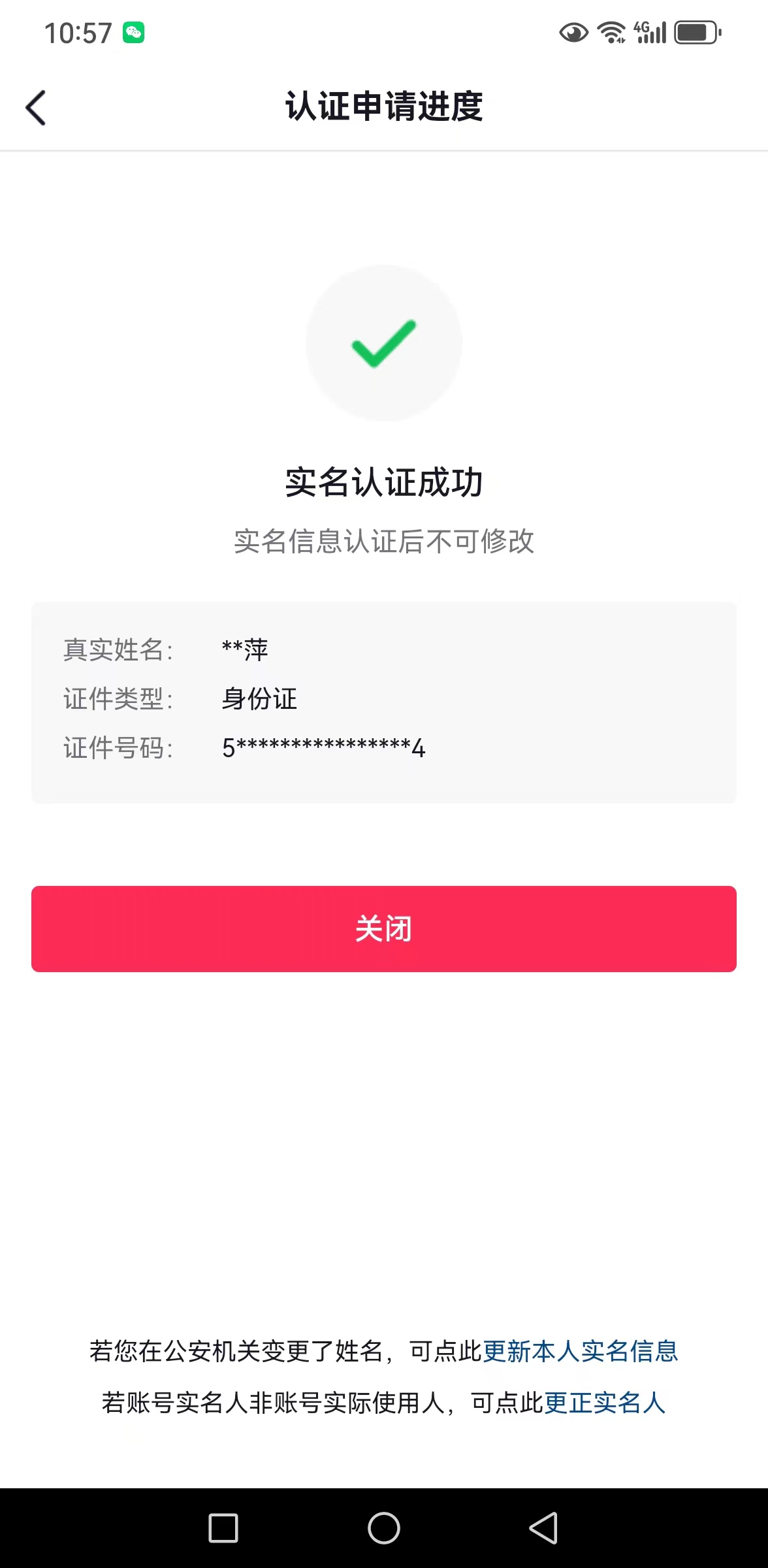The width and height of the screenshot is (768, 1568).
Task: Tap the red 关闭 button
Action: tap(384, 928)
